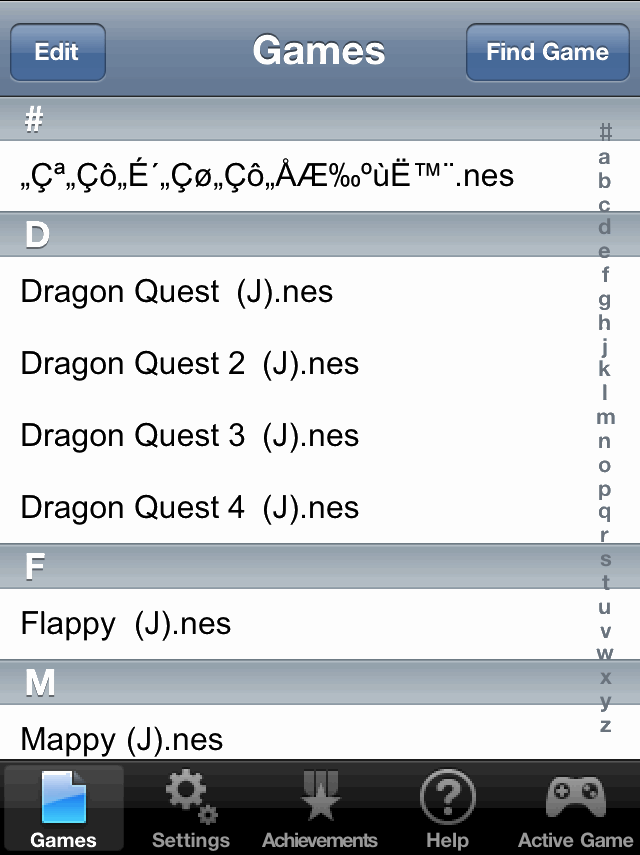The width and height of the screenshot is (640, 855).
Task: Open the game with garbled title
Action: (x=267, y=176)
